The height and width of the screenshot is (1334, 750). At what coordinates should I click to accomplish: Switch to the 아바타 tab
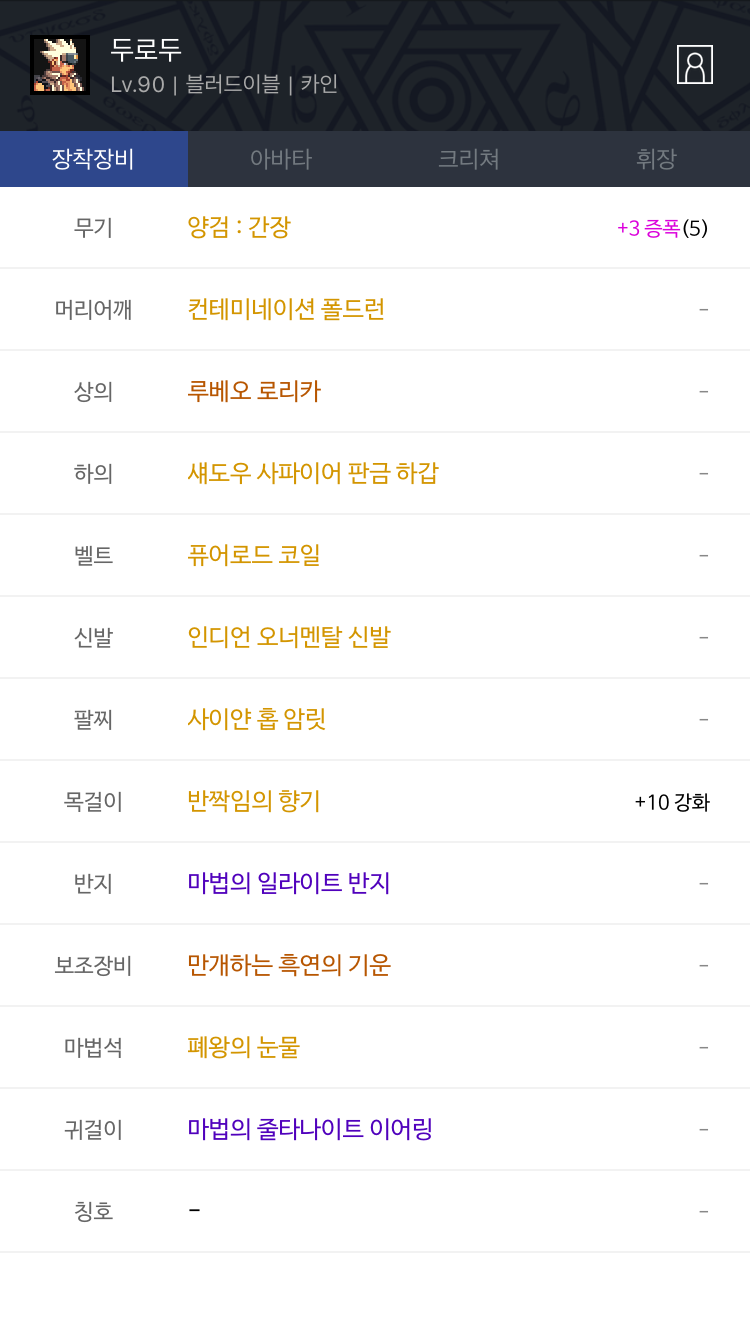(281, 159)
